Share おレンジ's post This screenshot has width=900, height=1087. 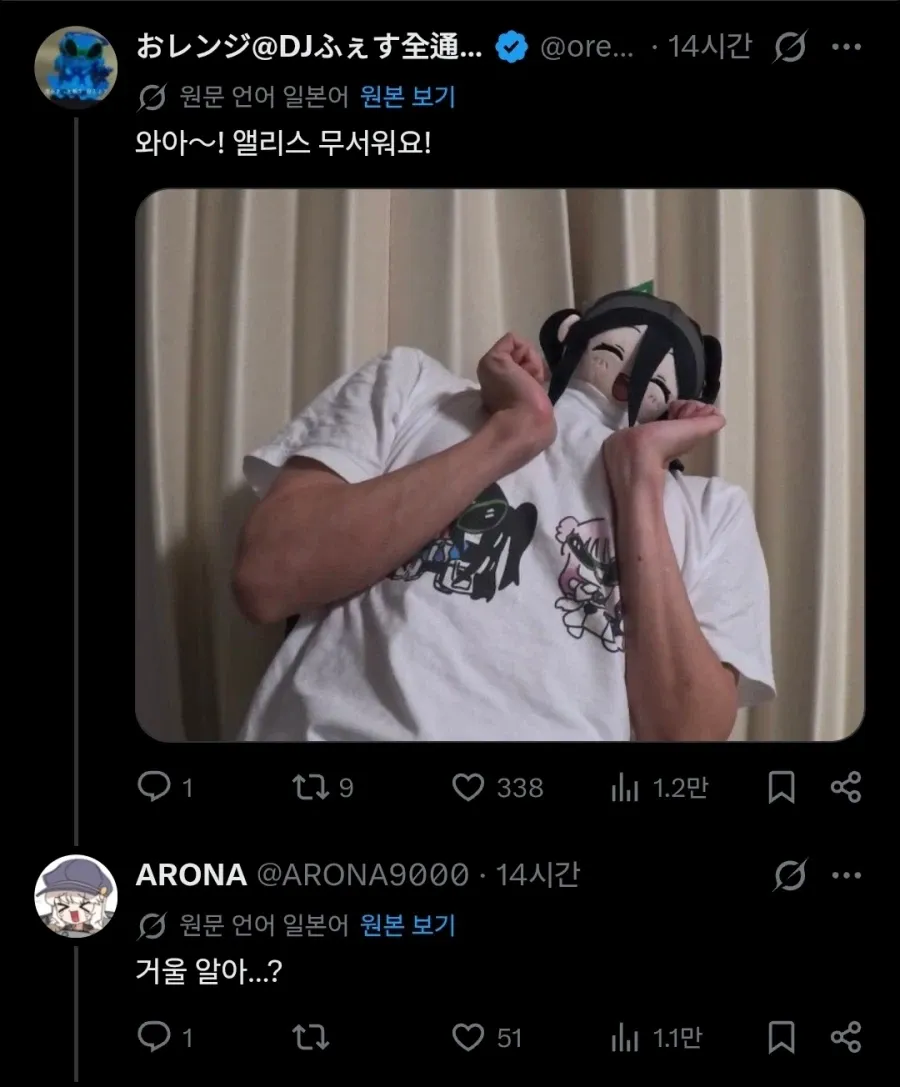(846, 788)
